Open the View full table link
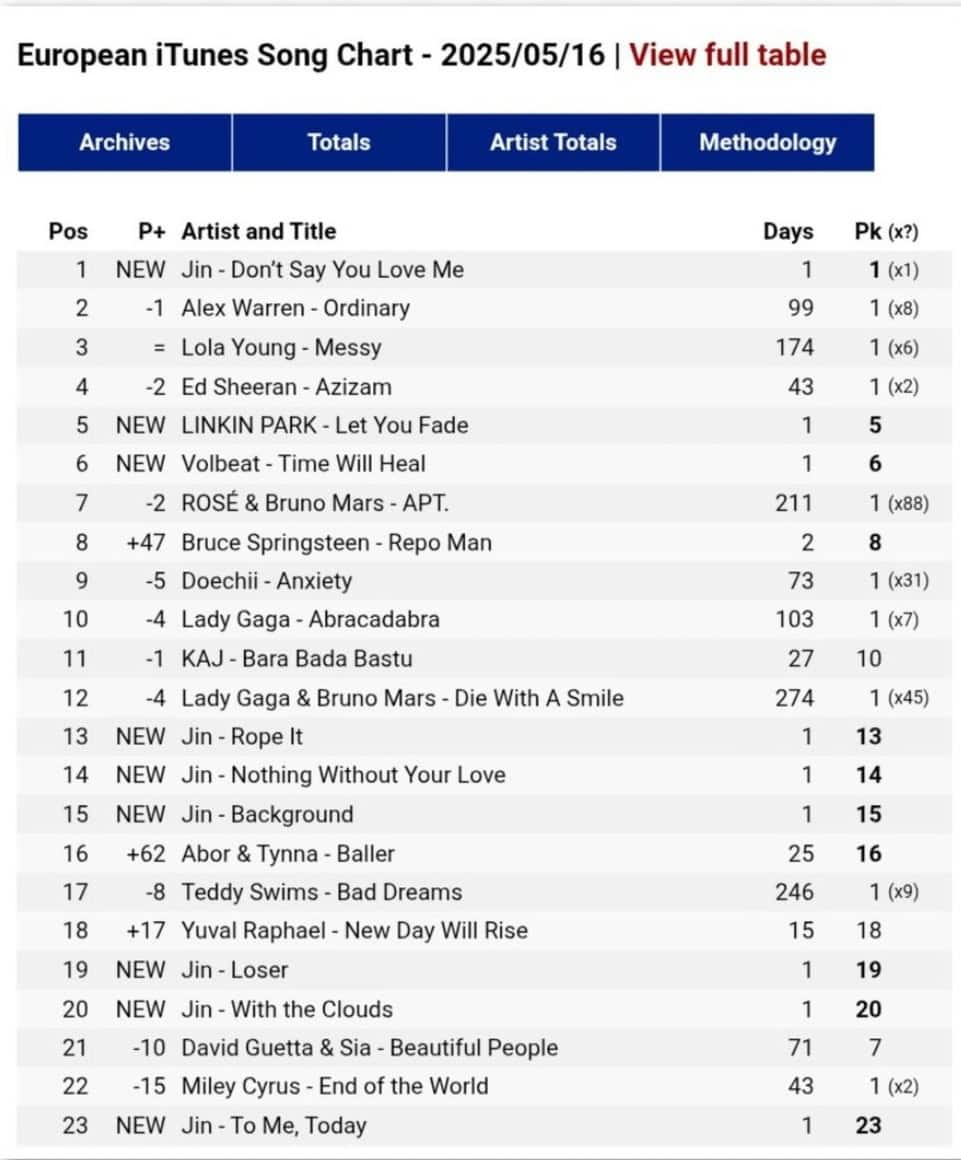 [727, 55]
